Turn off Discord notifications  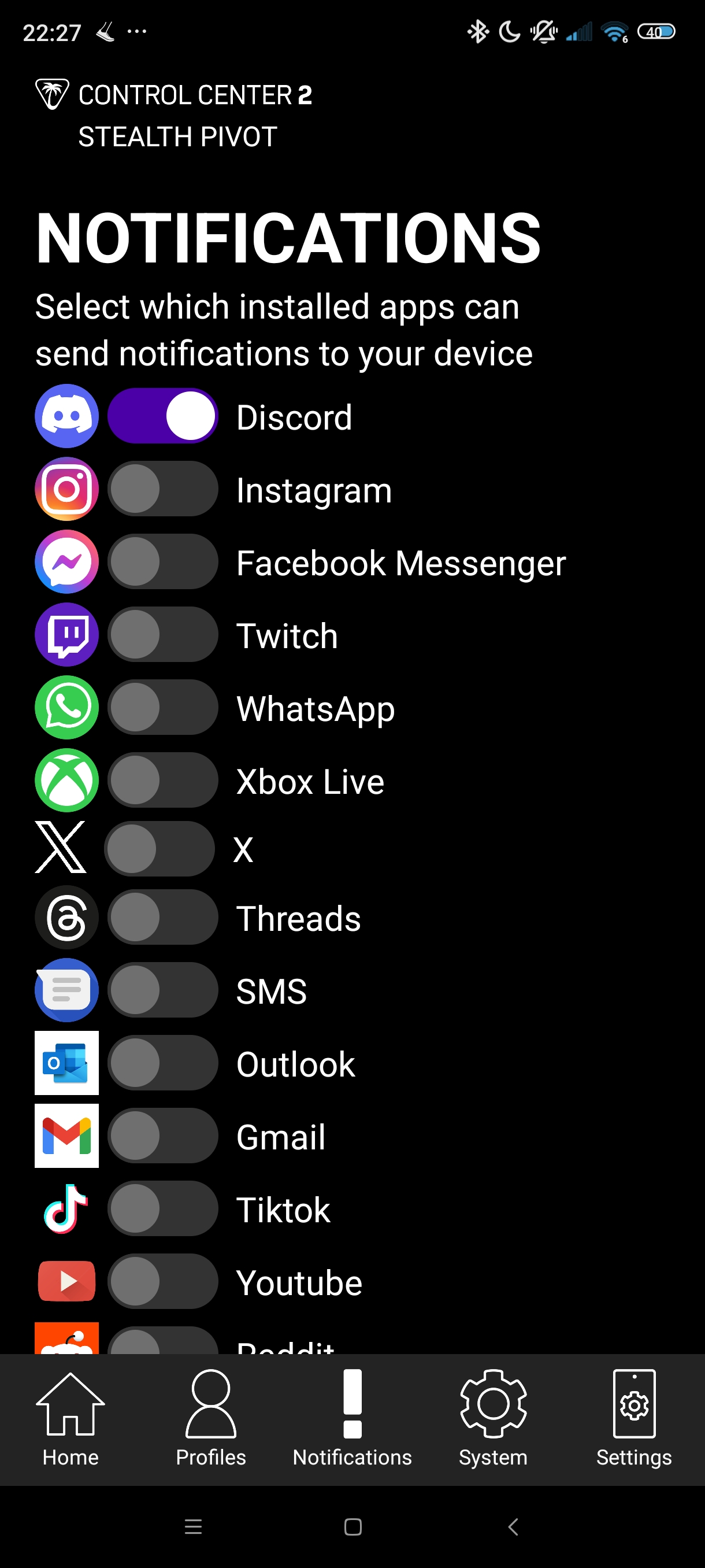[x=162, y=416]
